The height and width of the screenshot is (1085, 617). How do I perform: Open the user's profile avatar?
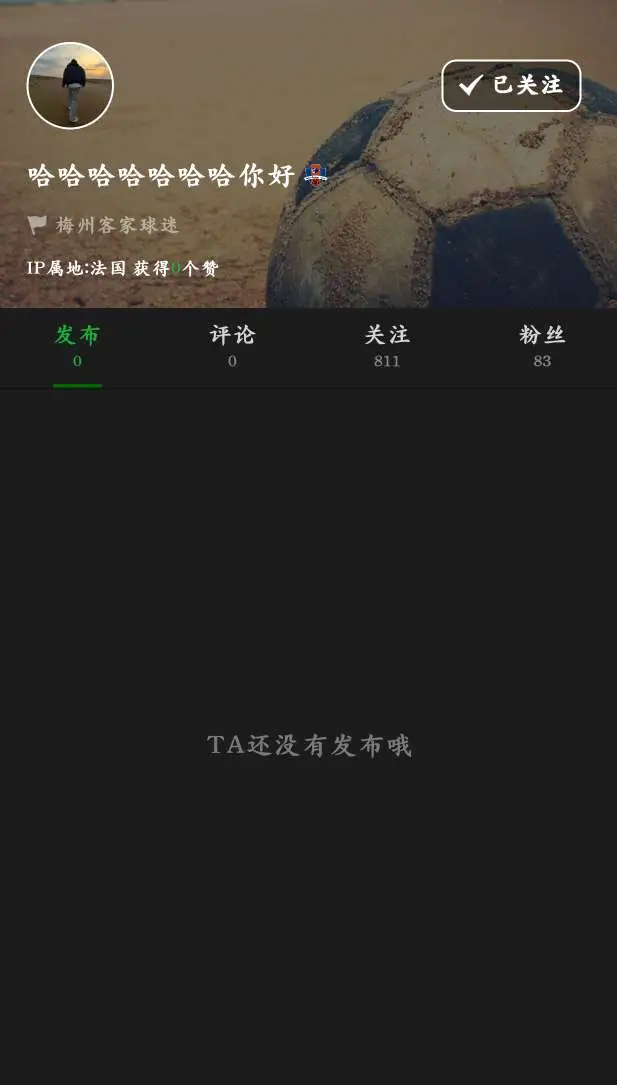pyautogui.click(x=70, y=86)
